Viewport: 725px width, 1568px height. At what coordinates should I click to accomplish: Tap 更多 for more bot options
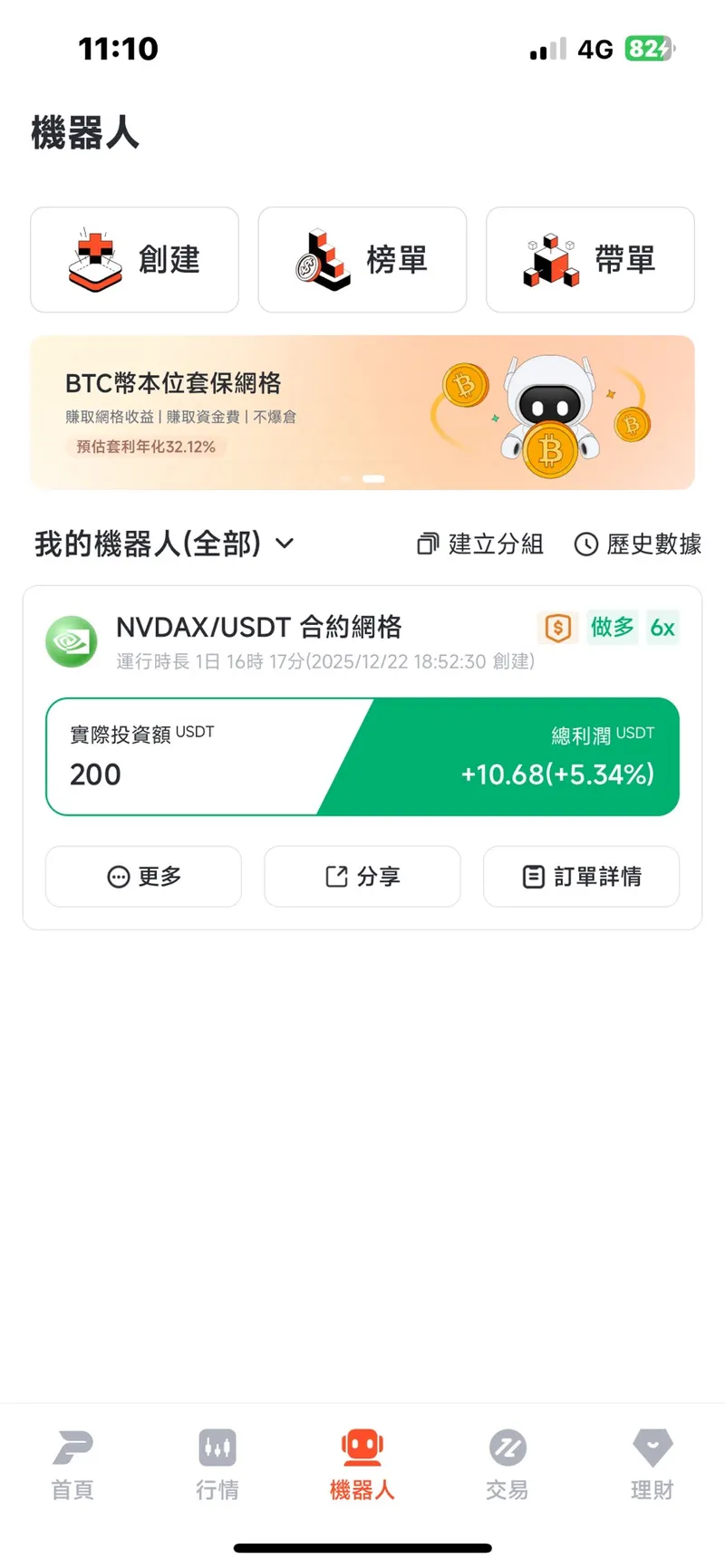pyautogui.click(x=143, y=876)
